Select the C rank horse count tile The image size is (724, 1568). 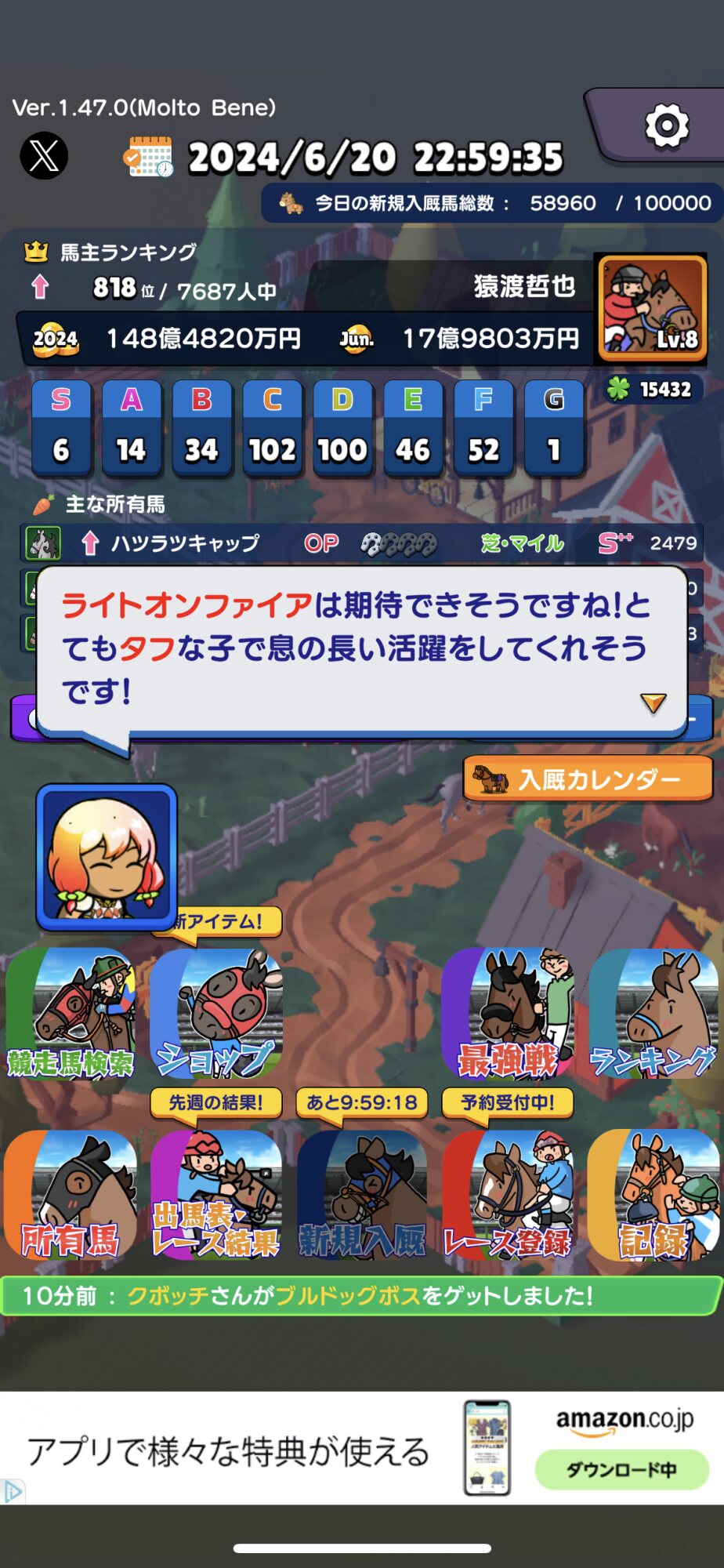(x=272, y=428)
